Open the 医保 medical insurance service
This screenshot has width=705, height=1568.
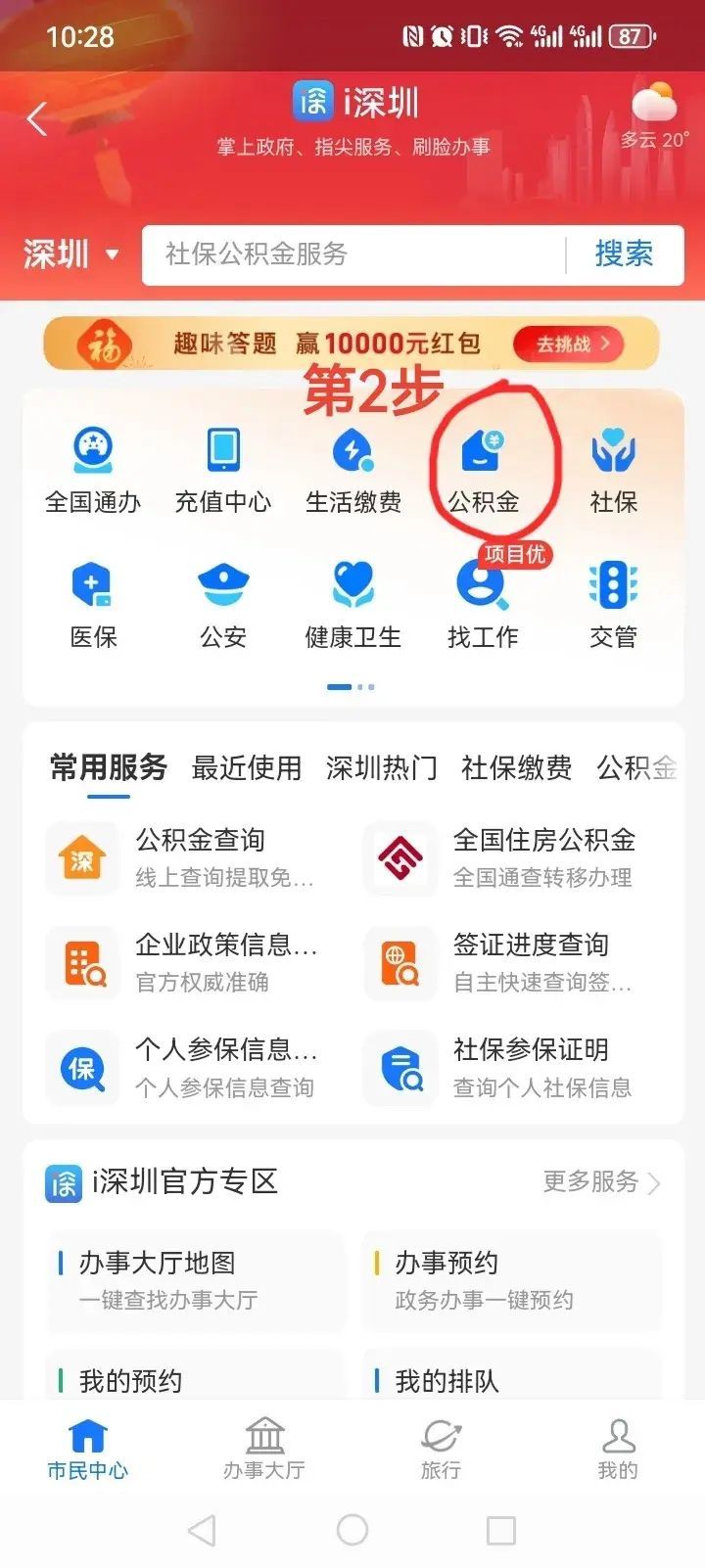93,605
